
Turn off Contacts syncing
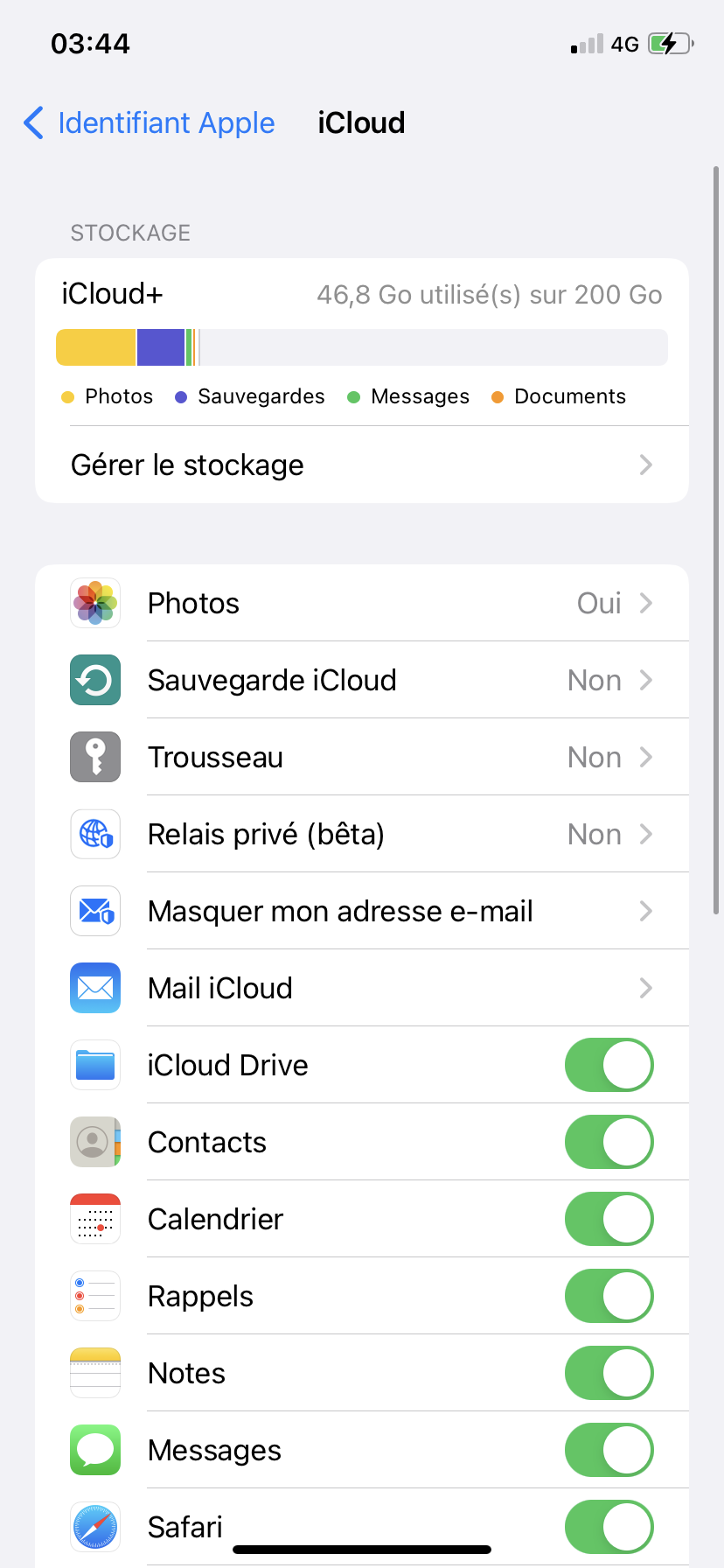(x=609, y=1142)
